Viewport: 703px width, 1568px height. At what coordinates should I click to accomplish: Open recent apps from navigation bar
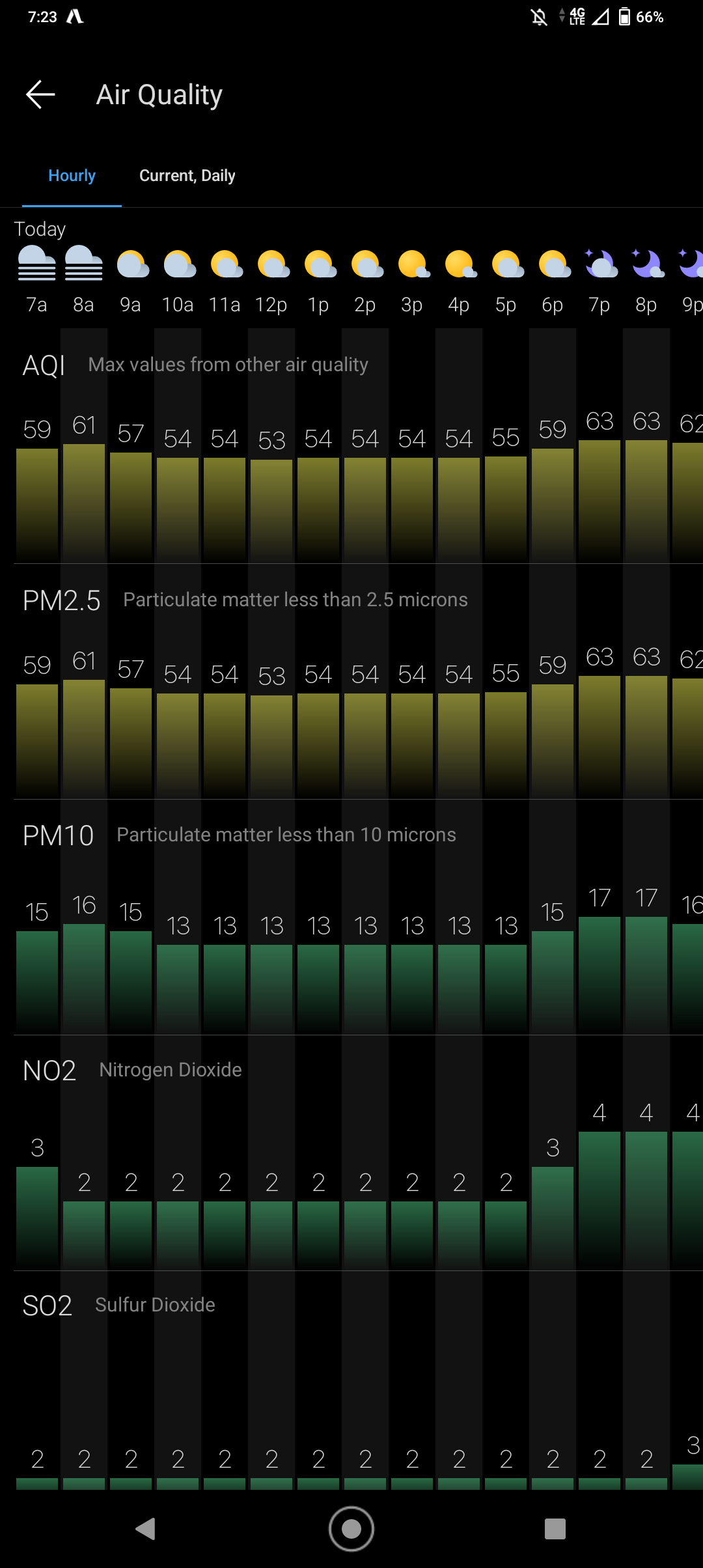pyautogui.click(x=555, y=1529)
